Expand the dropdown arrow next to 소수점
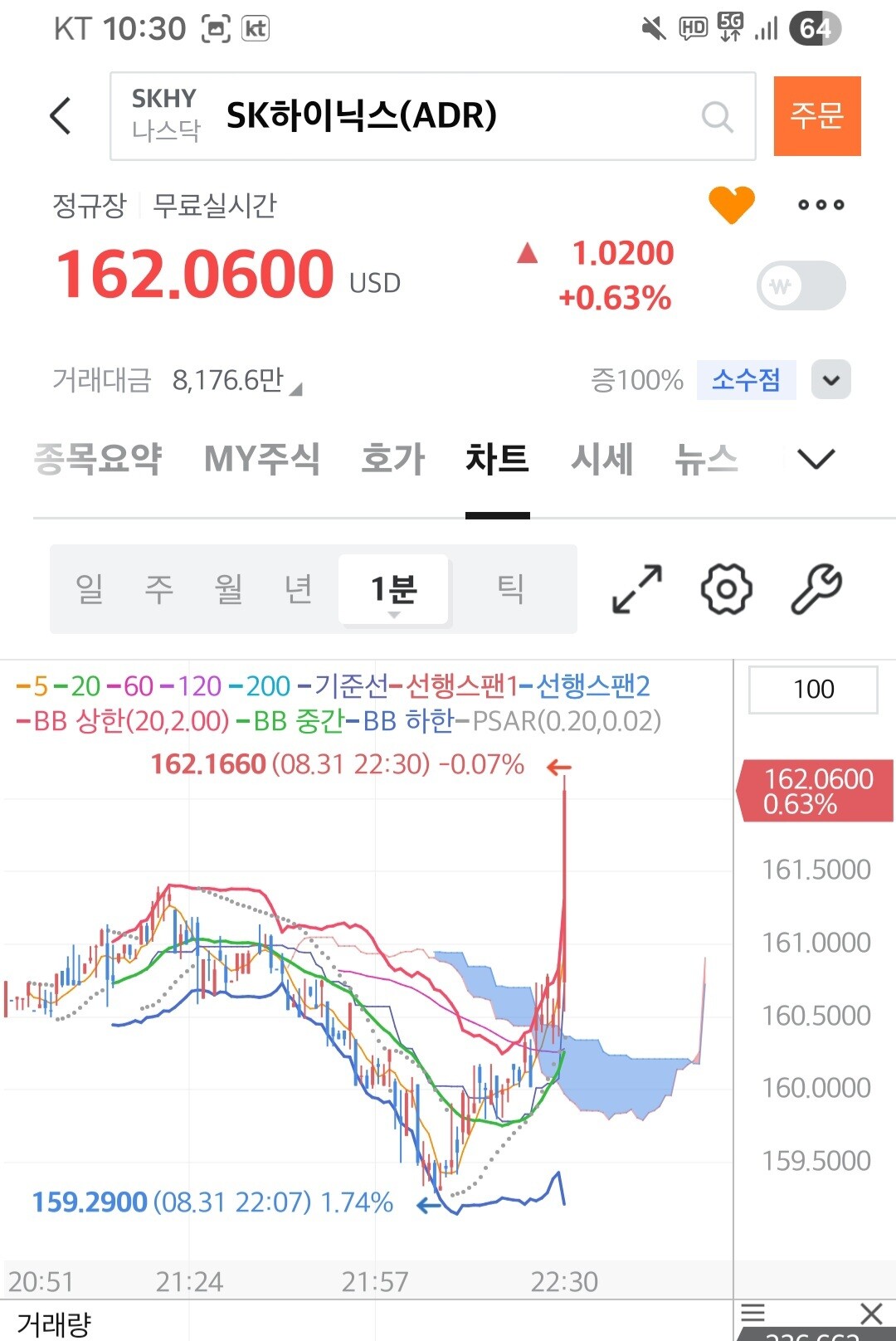The width and height of the screenshot is (896, 1341). pyautogui.click(x=831, y=380)
